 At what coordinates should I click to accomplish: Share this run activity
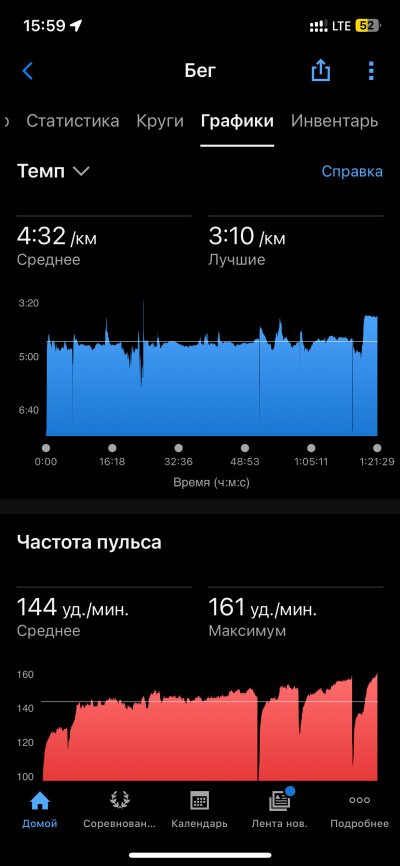tap(320, 70)
